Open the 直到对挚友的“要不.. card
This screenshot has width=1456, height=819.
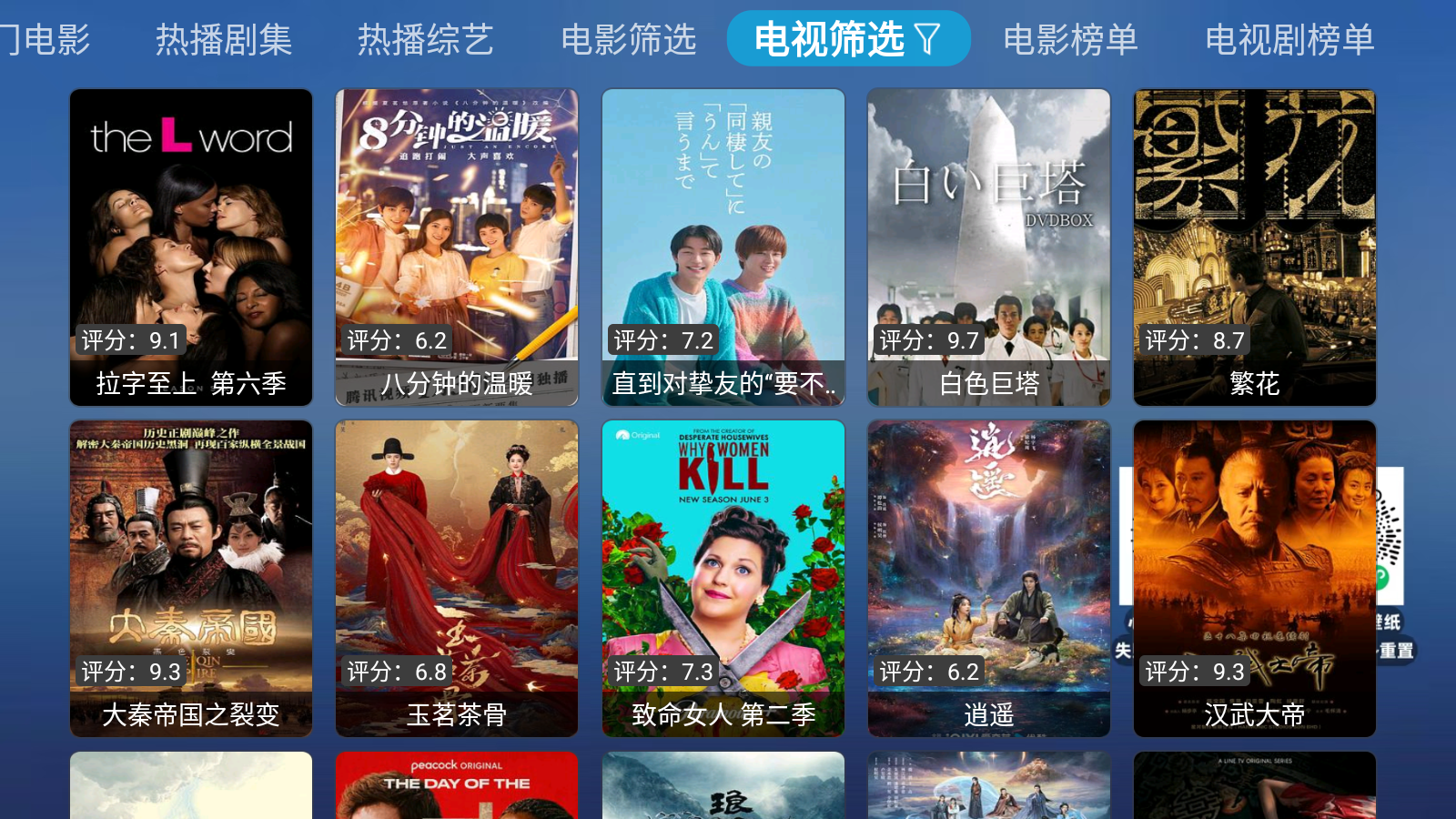point(723,247)
